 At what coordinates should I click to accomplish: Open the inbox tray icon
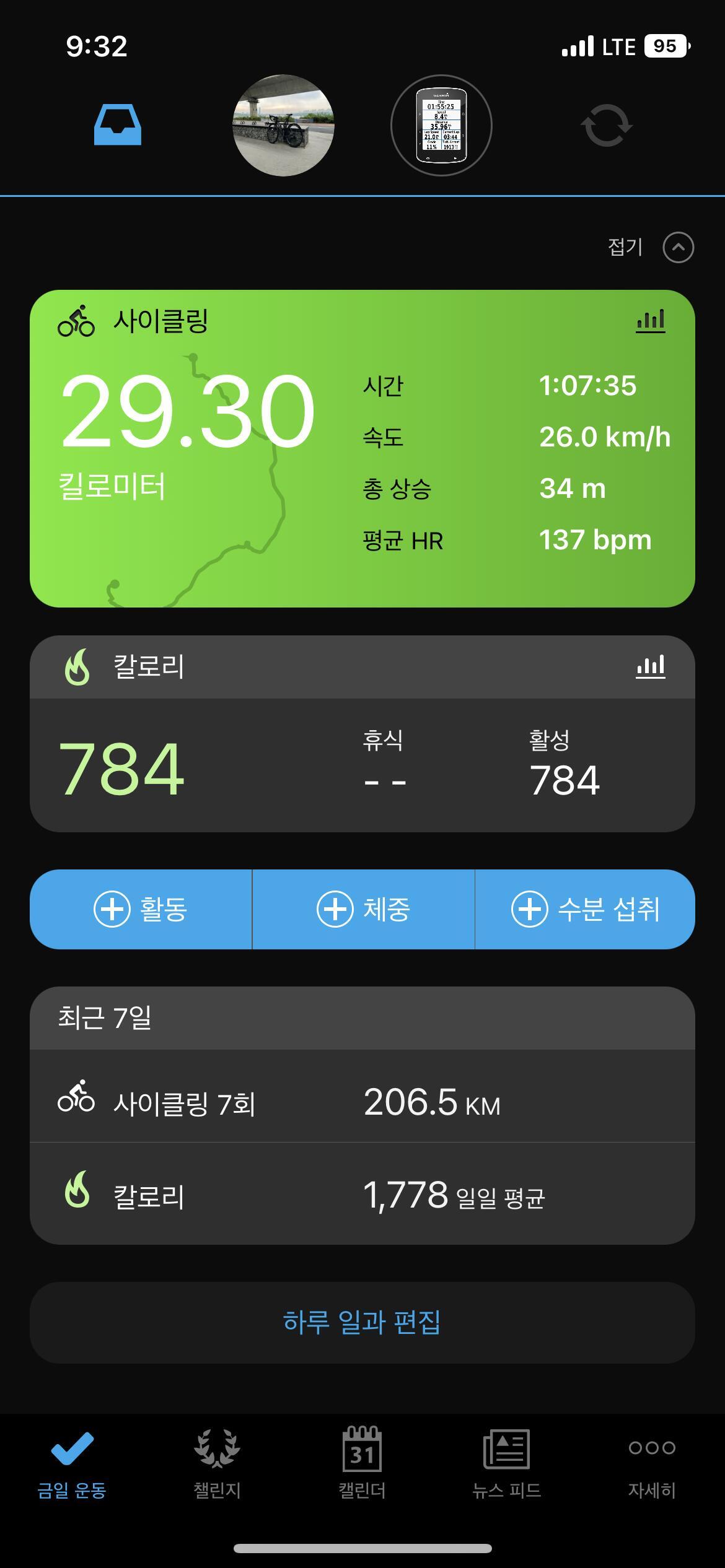coord(118,126)
